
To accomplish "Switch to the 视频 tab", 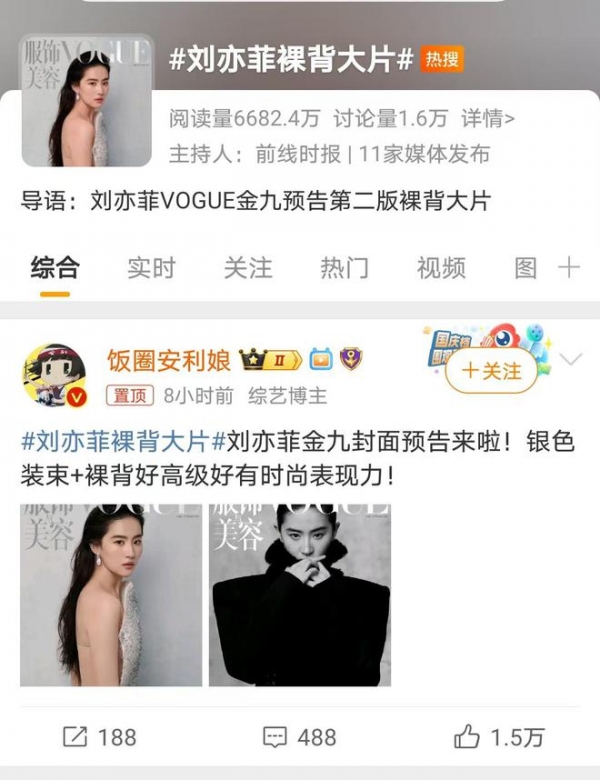I will 441,267.
